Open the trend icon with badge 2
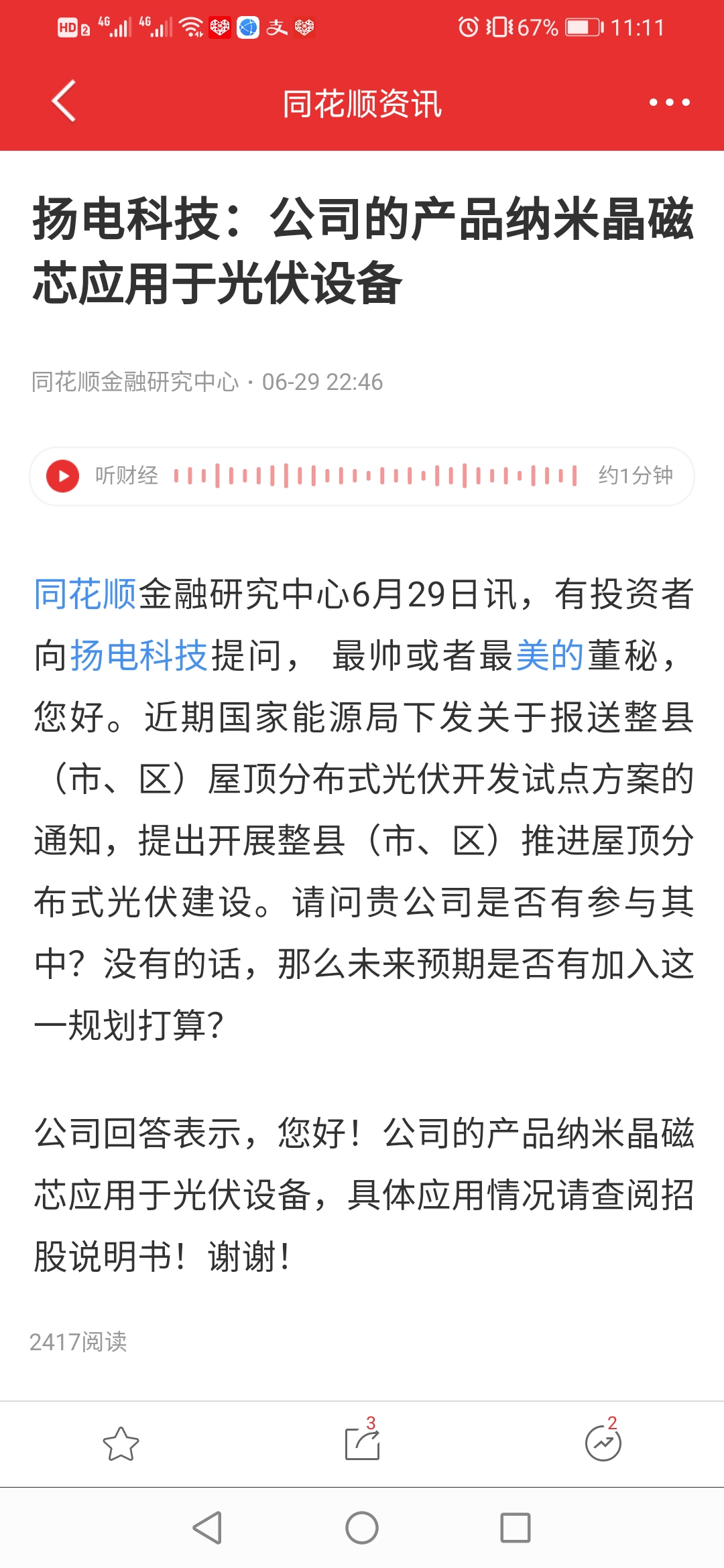 [x=603, y=1443]
